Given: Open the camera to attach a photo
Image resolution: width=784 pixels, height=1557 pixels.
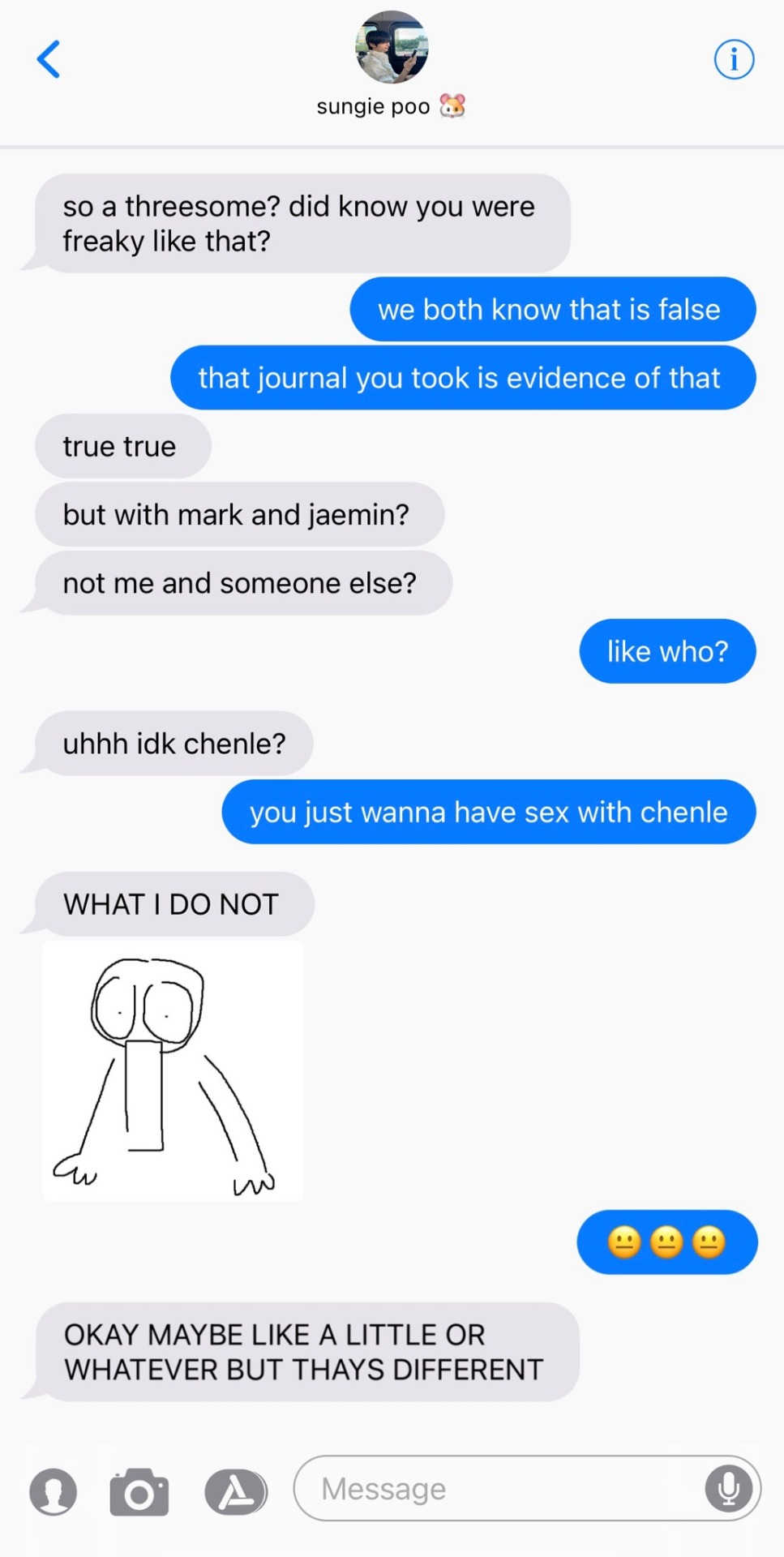Looking at the screenshot, I should [x=139, y=1492].
